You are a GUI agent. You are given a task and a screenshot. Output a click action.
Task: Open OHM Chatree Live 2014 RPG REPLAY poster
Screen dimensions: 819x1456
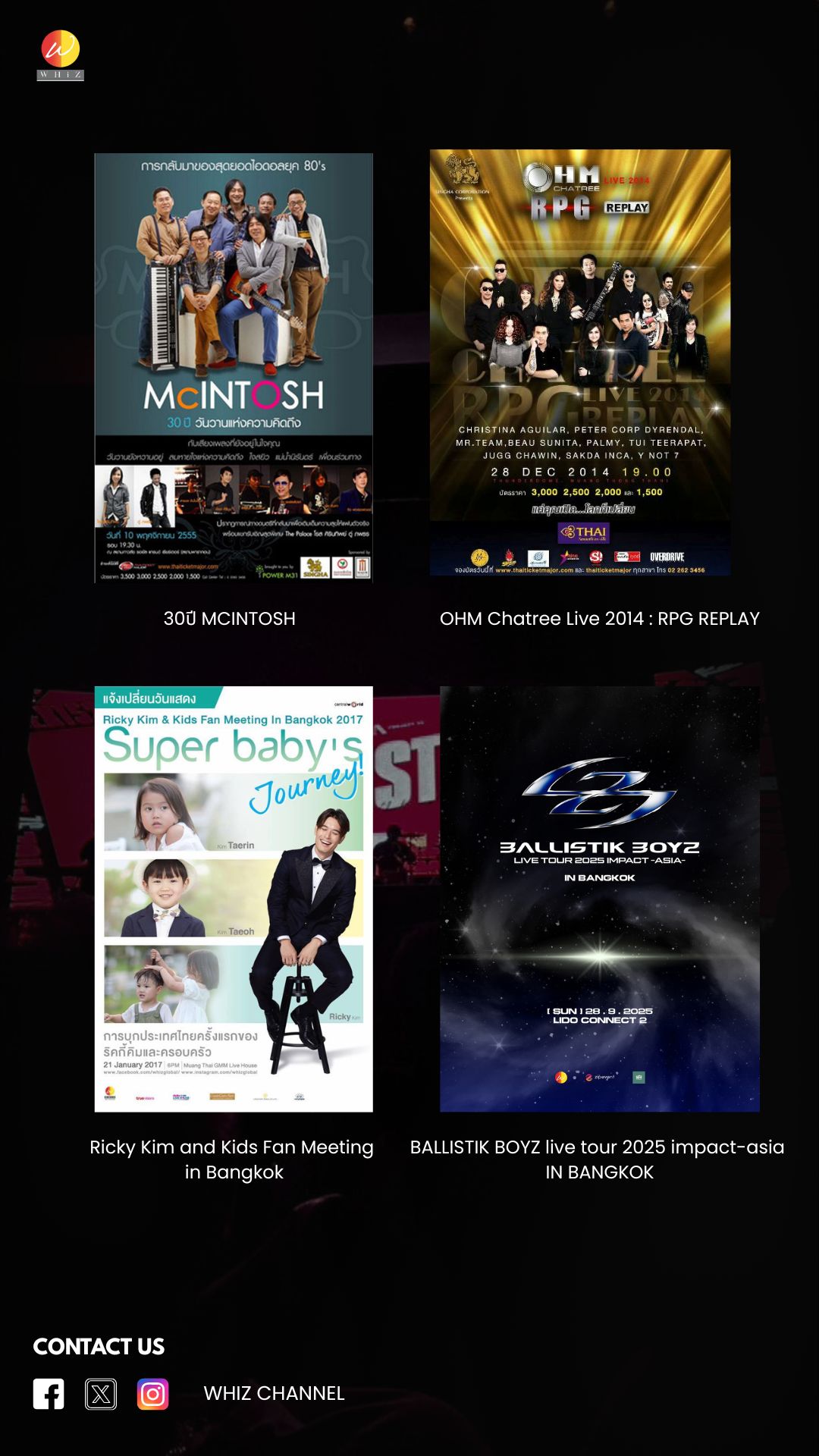(x=580, y=362)
